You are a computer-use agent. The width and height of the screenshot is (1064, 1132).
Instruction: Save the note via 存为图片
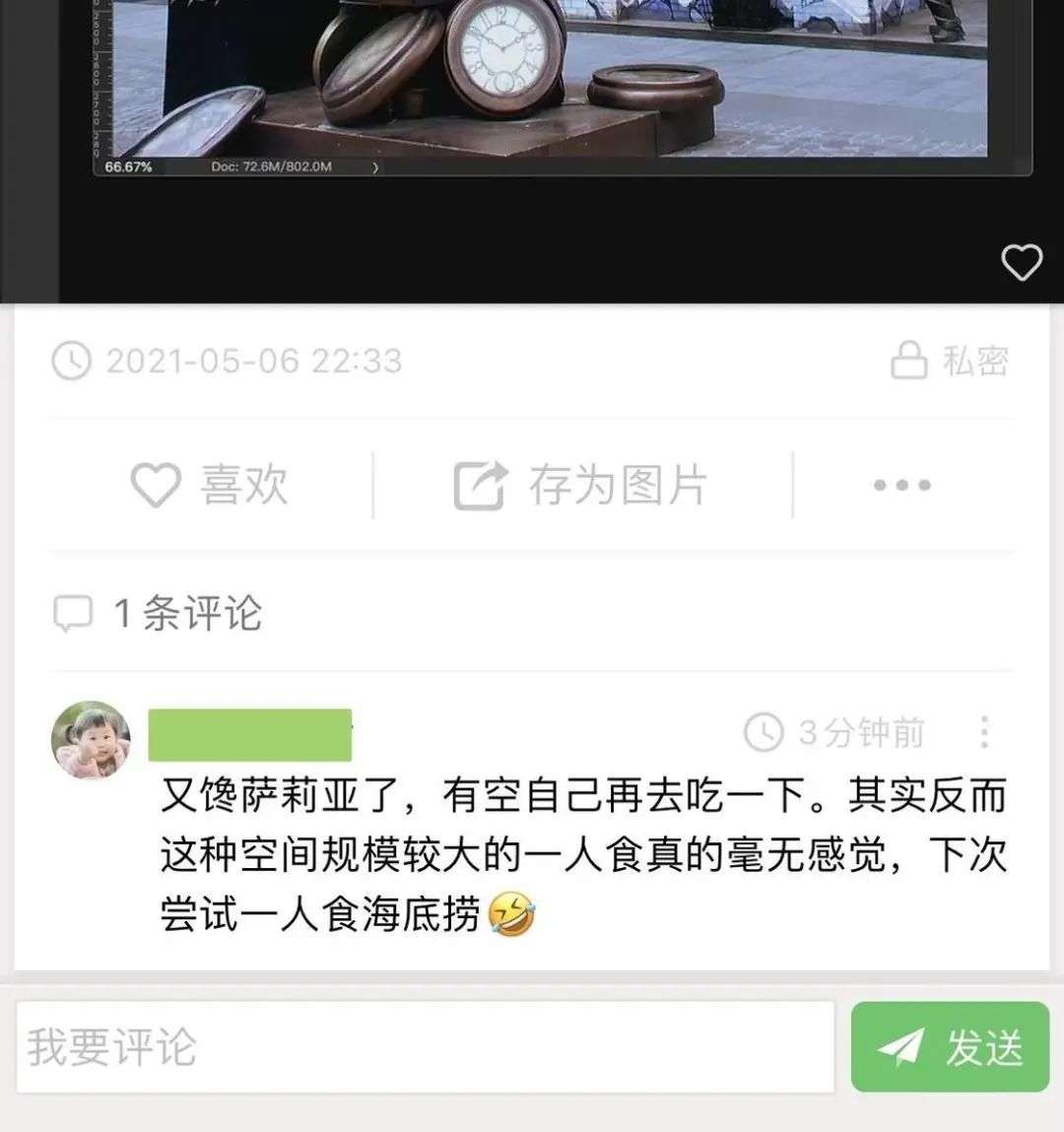pyautogui.click(x=581, y=485)
